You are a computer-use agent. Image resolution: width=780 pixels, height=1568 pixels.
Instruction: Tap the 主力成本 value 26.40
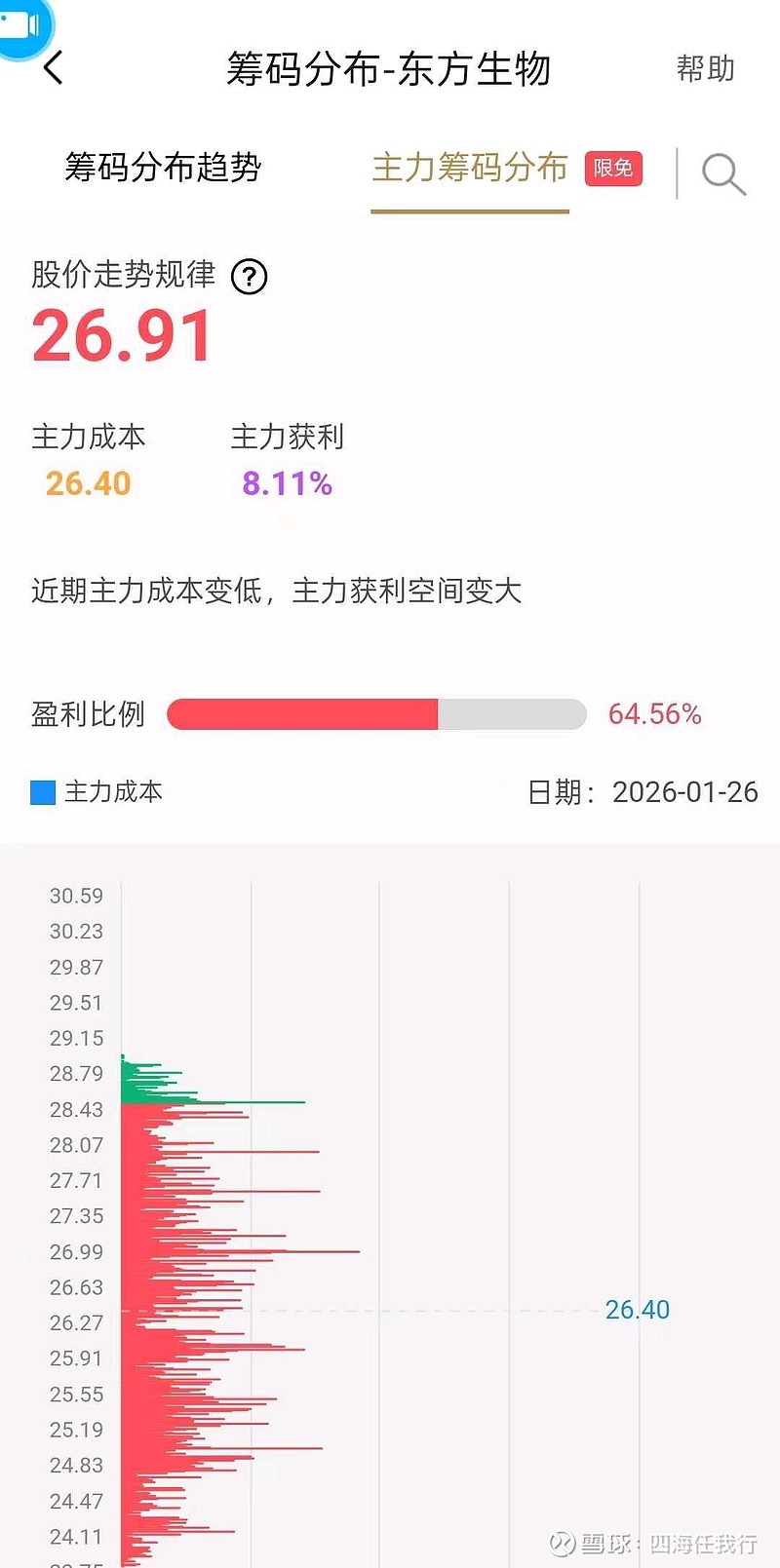point(87,482)
